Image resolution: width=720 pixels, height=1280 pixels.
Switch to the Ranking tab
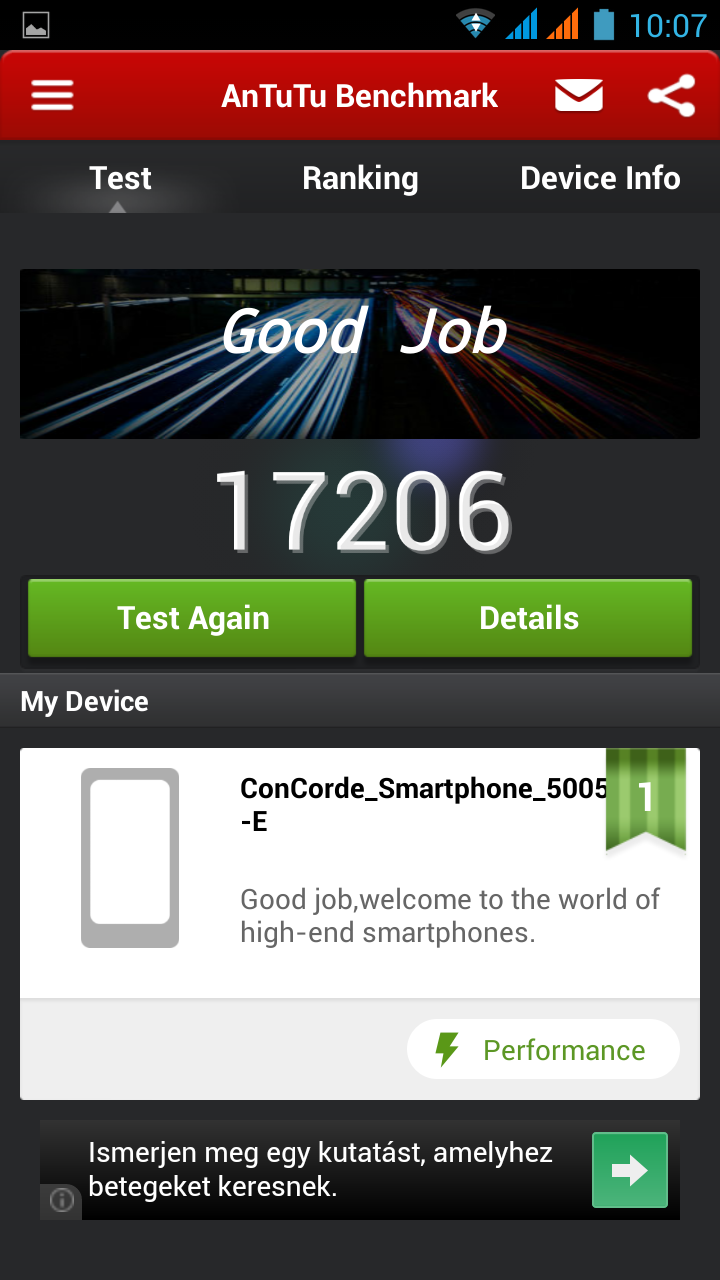pyautogui.click(x=360, y=178)
